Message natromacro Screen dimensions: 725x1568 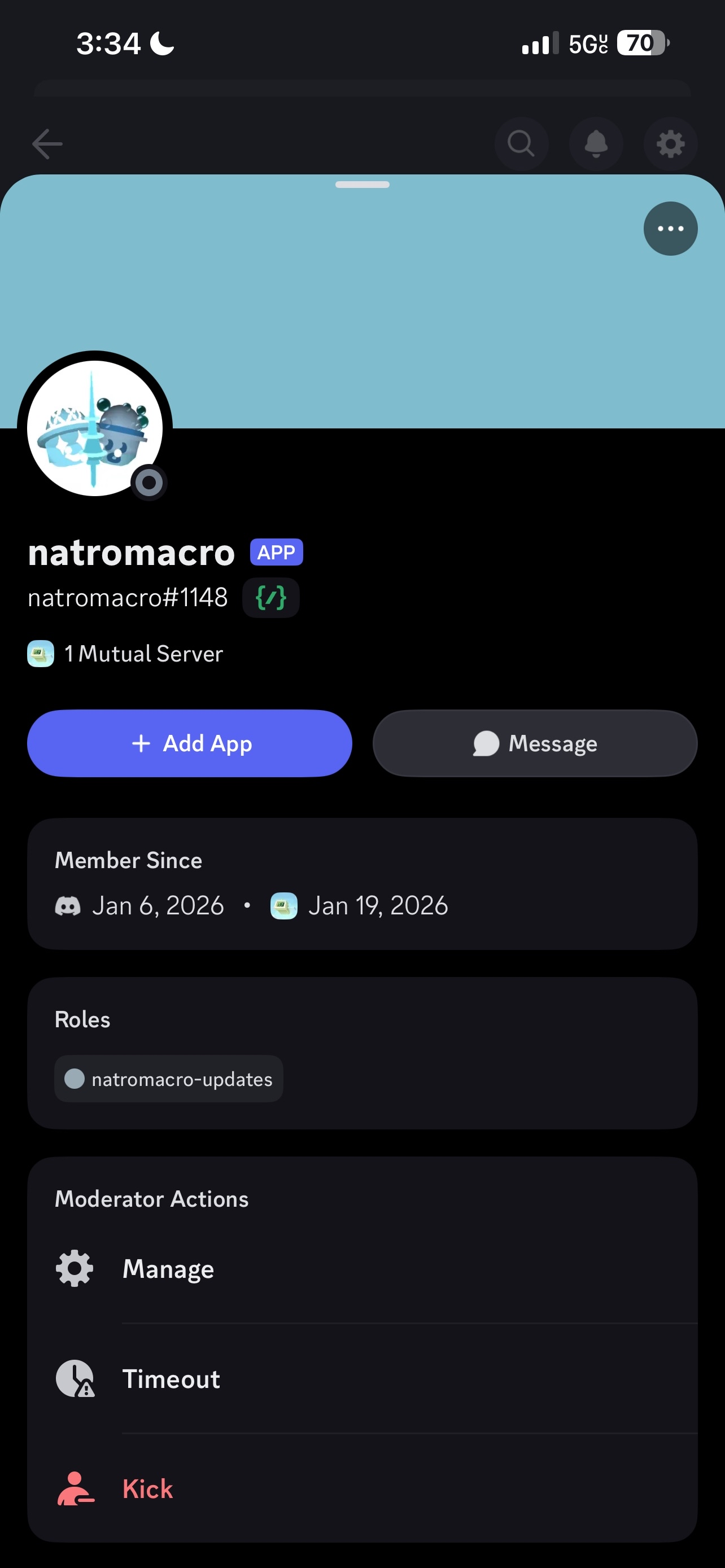535,743
